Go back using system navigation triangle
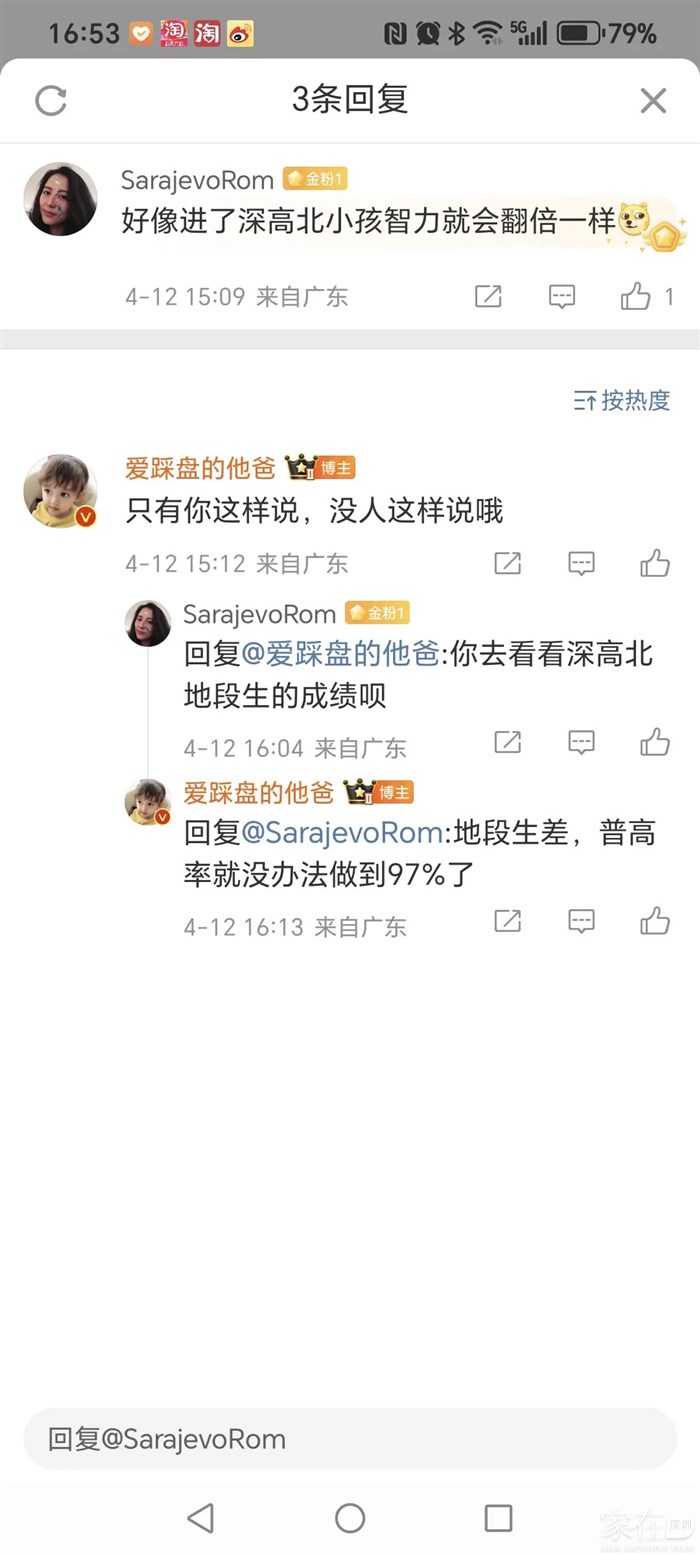Viewport: 700px width, 1555px height. 201,1518
